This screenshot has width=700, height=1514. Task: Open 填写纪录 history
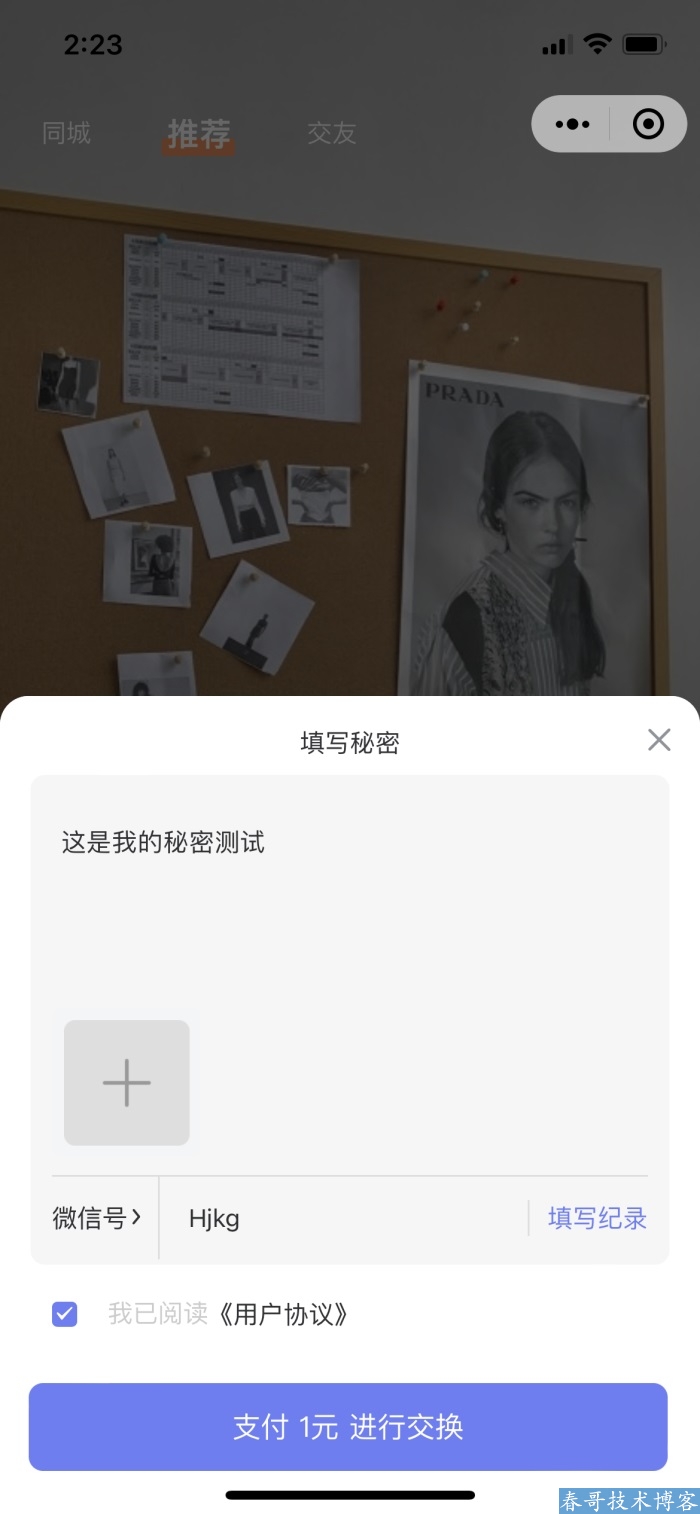tap(597, 1219)
